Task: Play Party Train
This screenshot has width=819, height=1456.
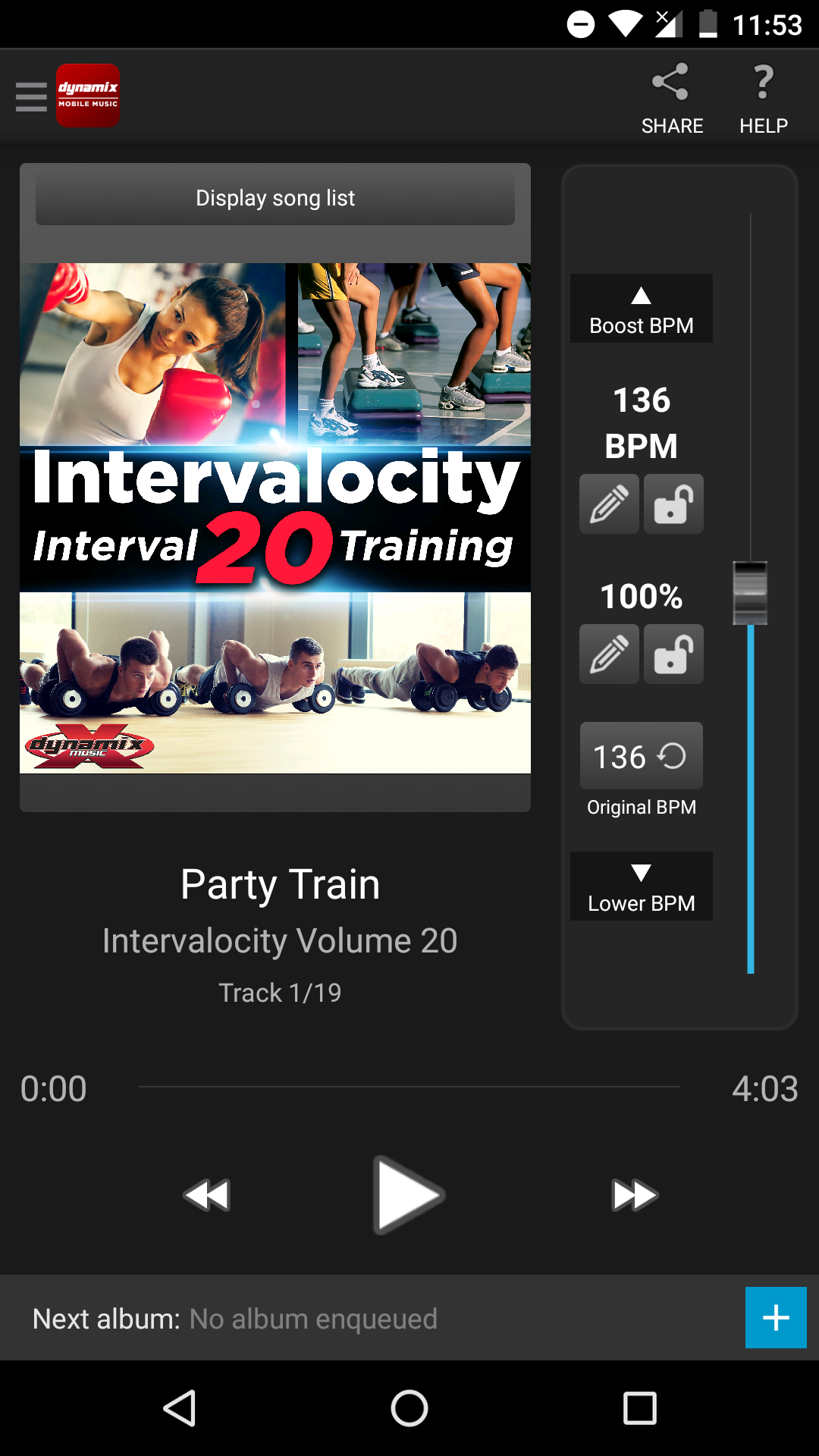Action: click(408, 1195)
